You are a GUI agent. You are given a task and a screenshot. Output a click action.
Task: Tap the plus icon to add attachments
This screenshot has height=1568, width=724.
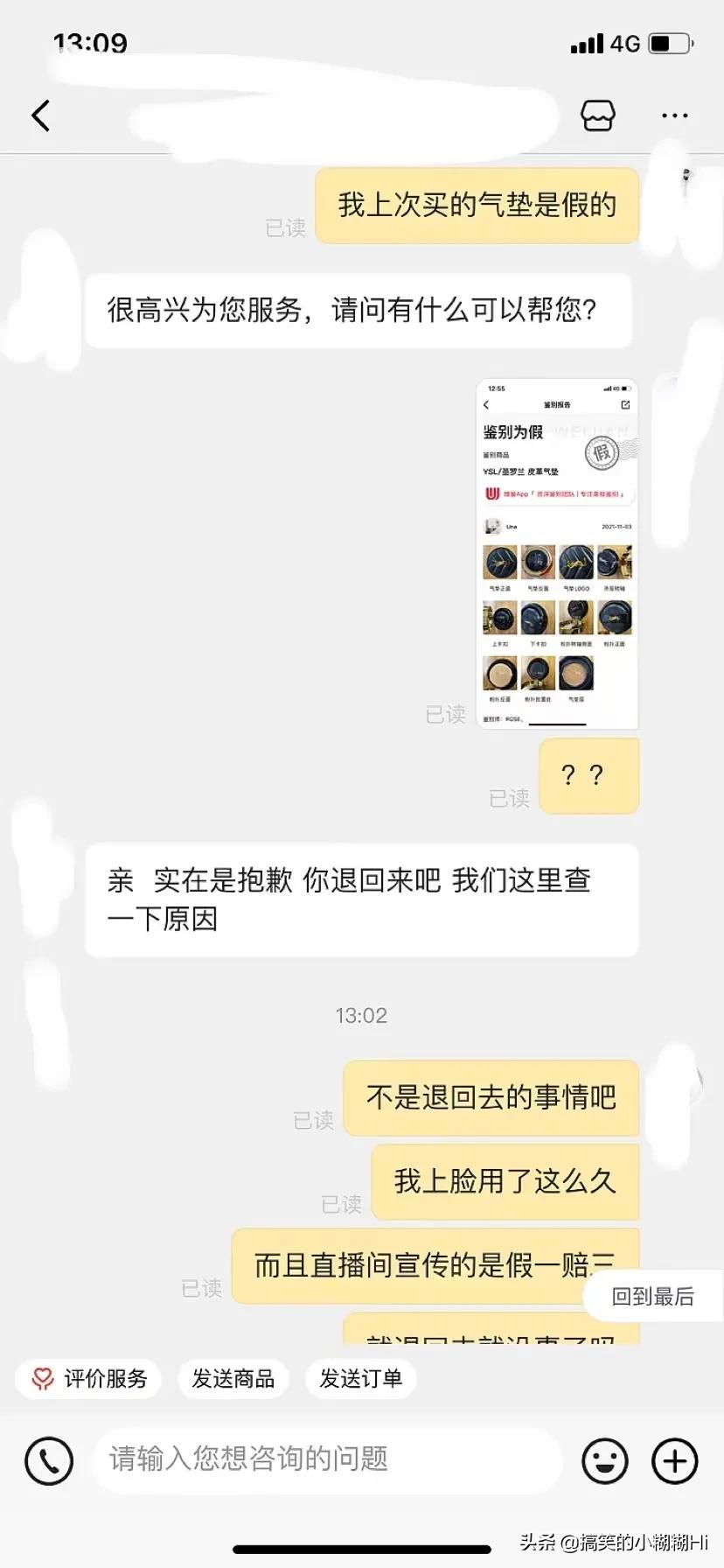[x=672, y=1459]
